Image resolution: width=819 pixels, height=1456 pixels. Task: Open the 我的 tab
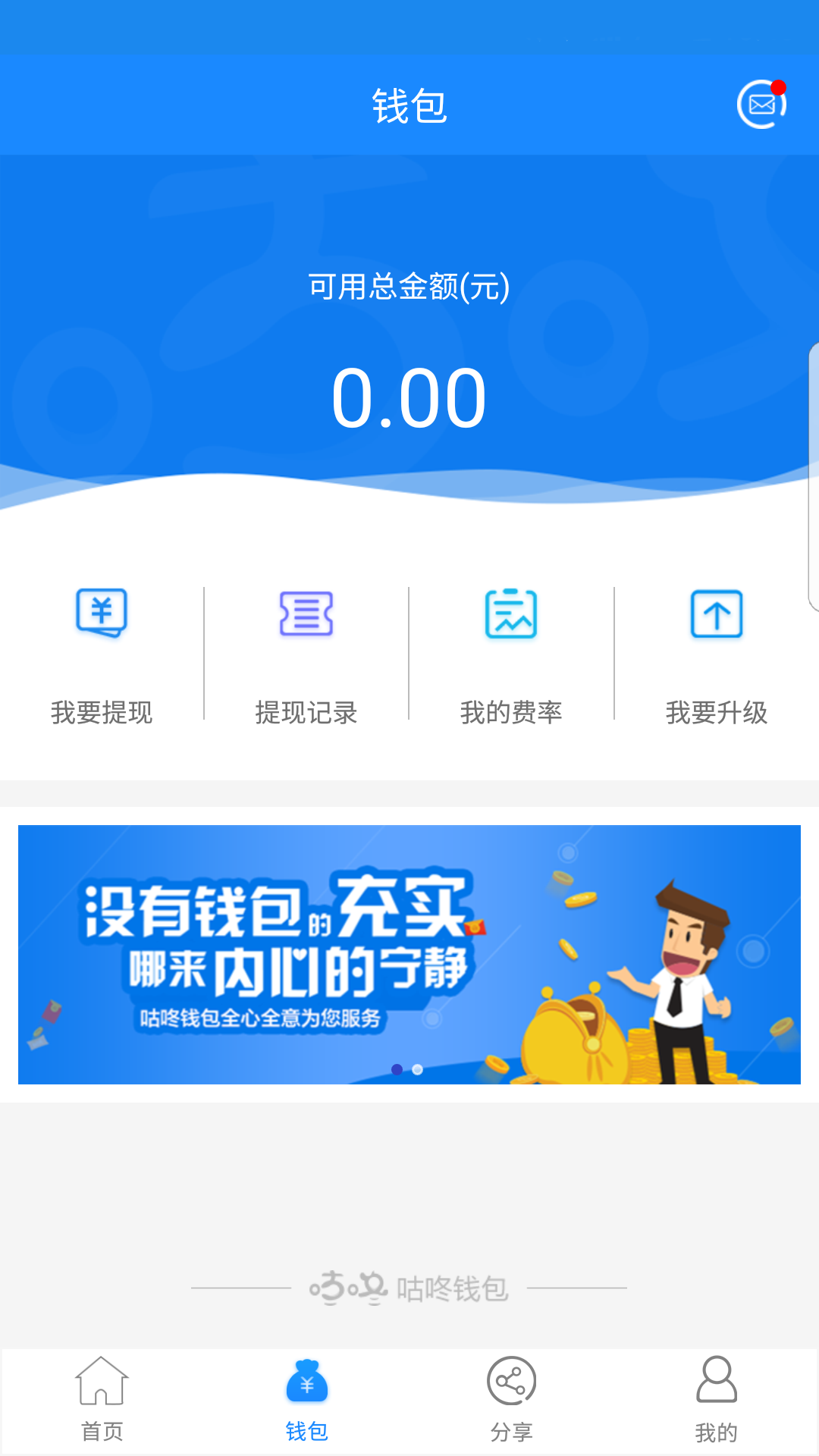716,1400
